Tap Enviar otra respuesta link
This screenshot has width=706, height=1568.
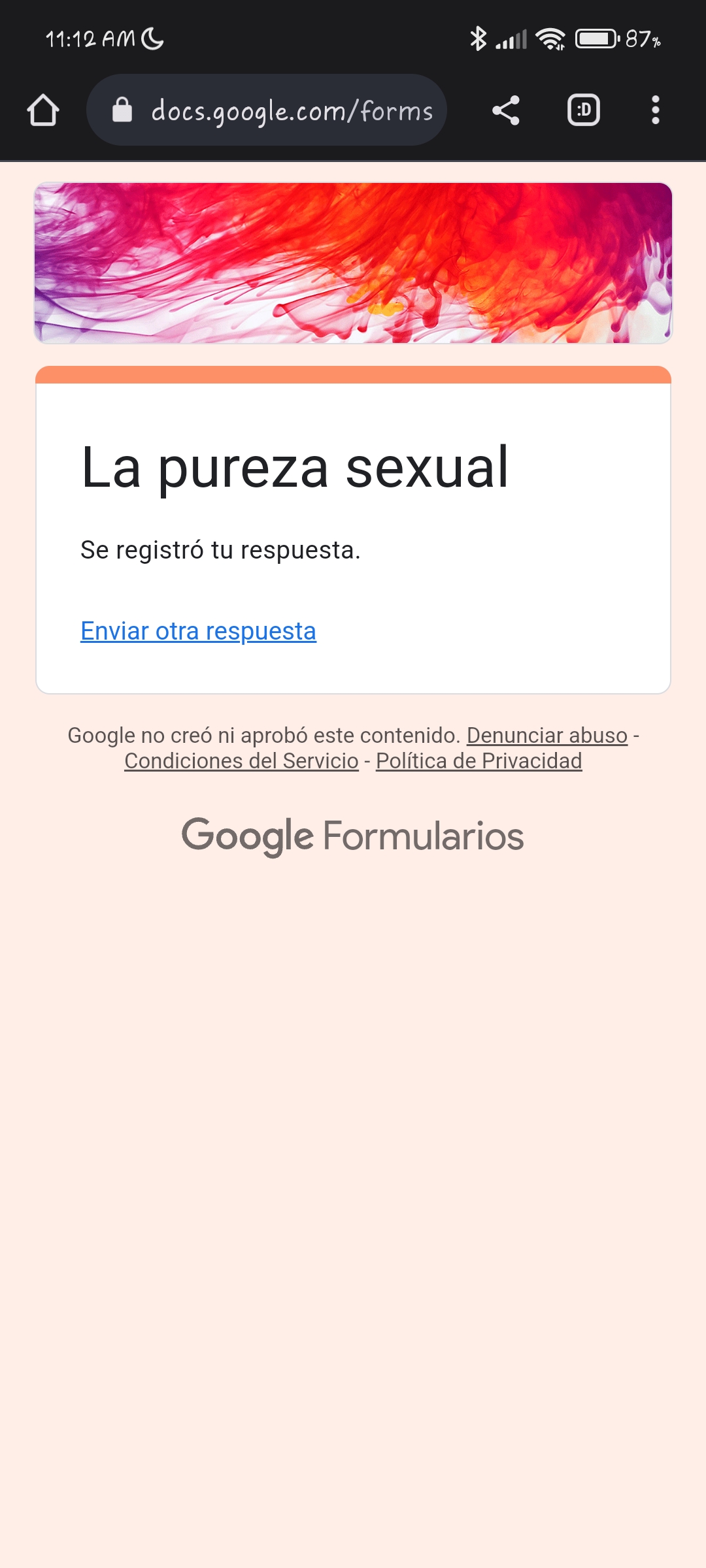[x=198, y=631]
